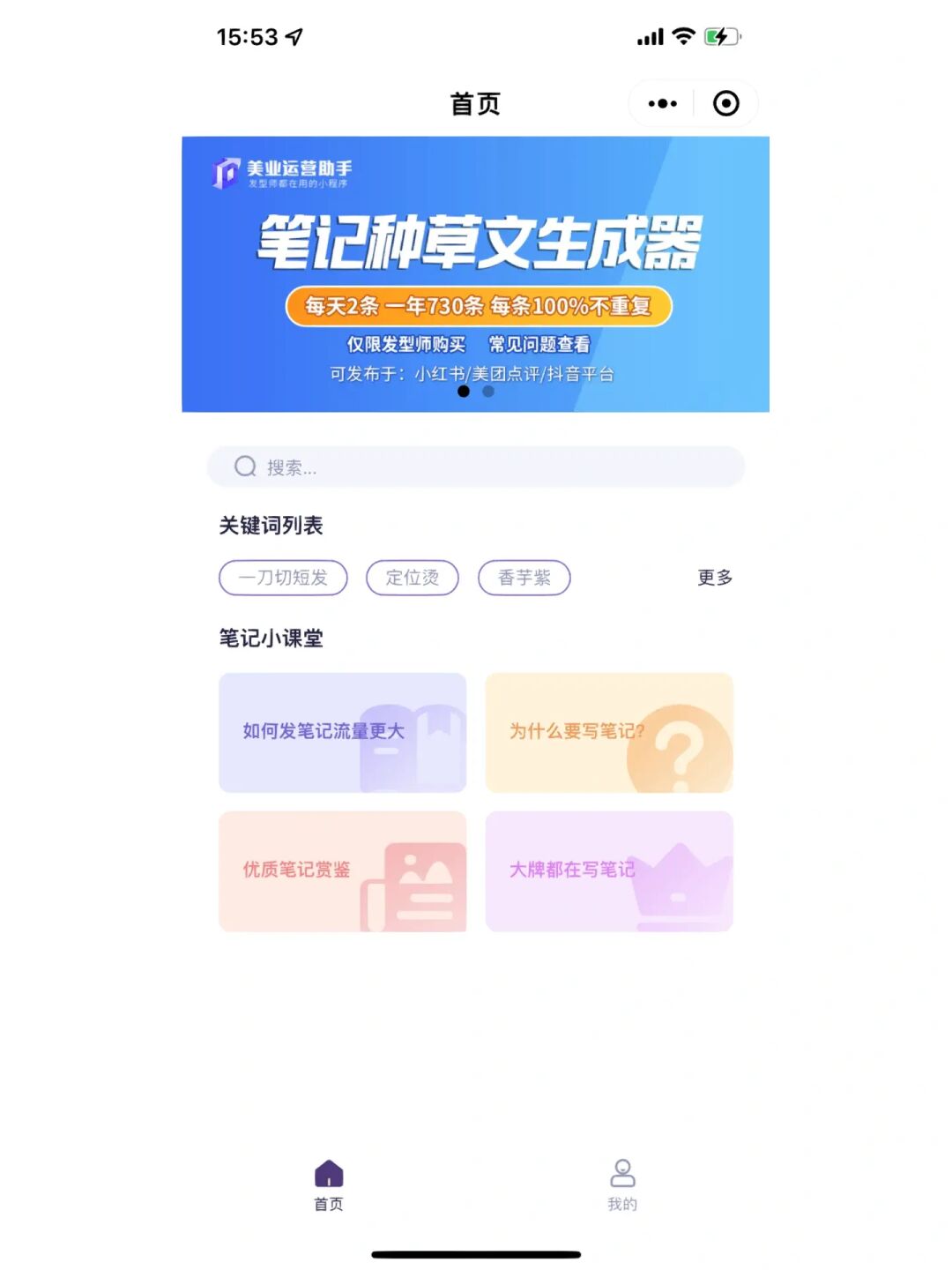View 更多 keywords
Viewport: 952px width, 1270px height.
pos(714,578)
